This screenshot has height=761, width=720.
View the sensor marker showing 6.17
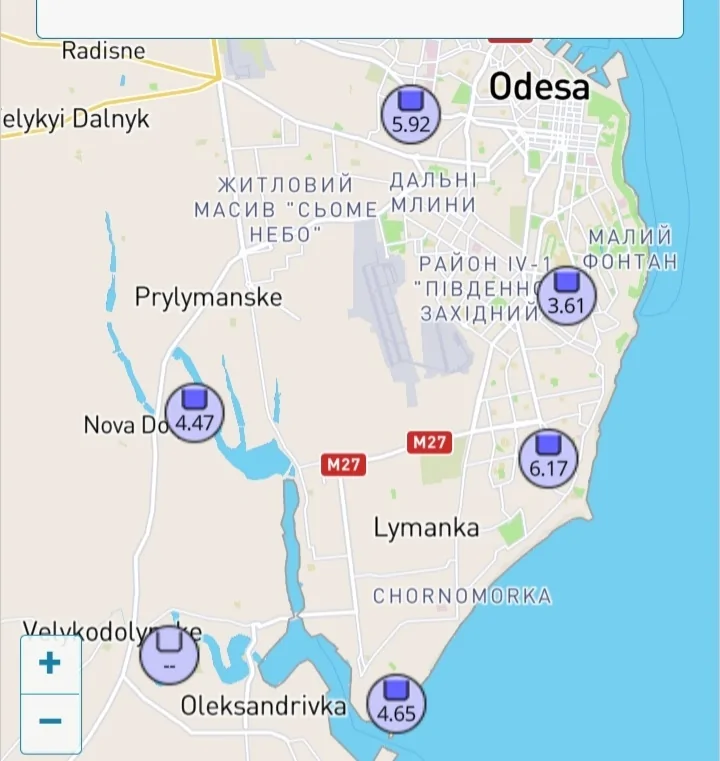pyautogui.click(x=548, y=458)
